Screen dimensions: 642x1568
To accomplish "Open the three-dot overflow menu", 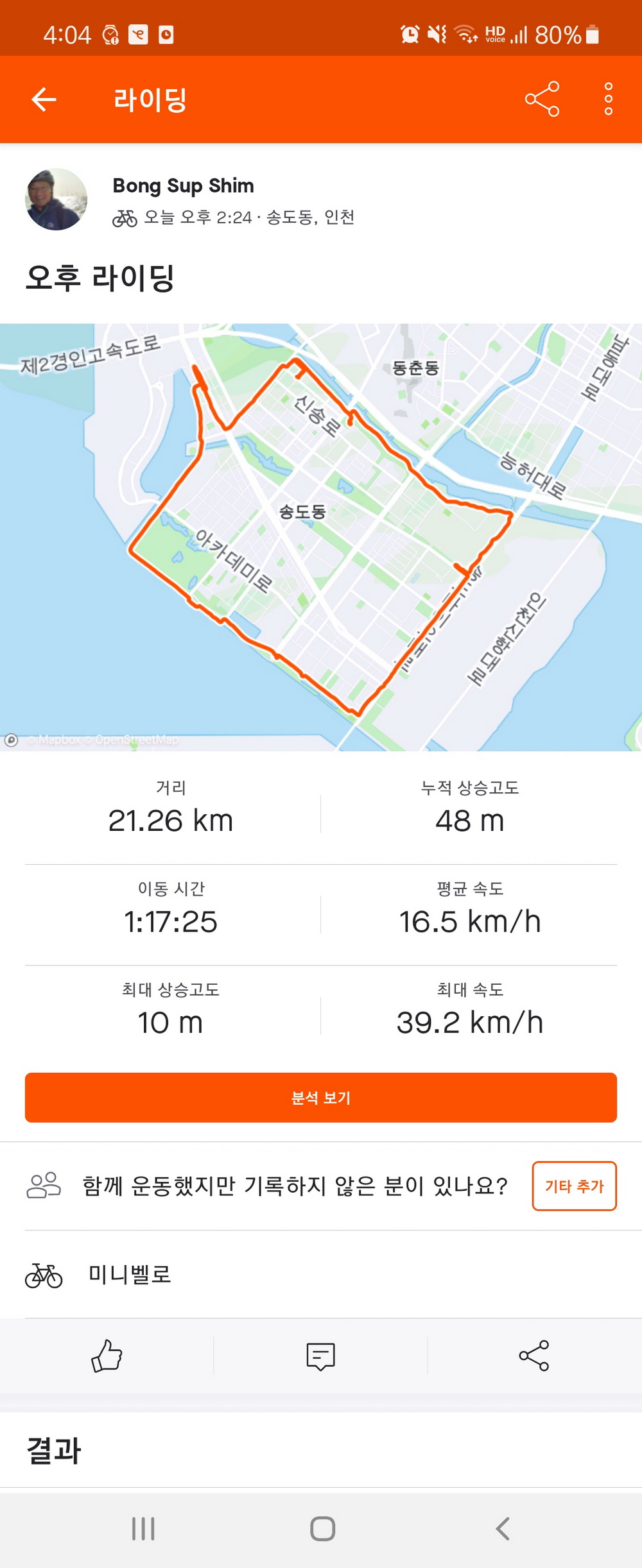I will point(608,99).
